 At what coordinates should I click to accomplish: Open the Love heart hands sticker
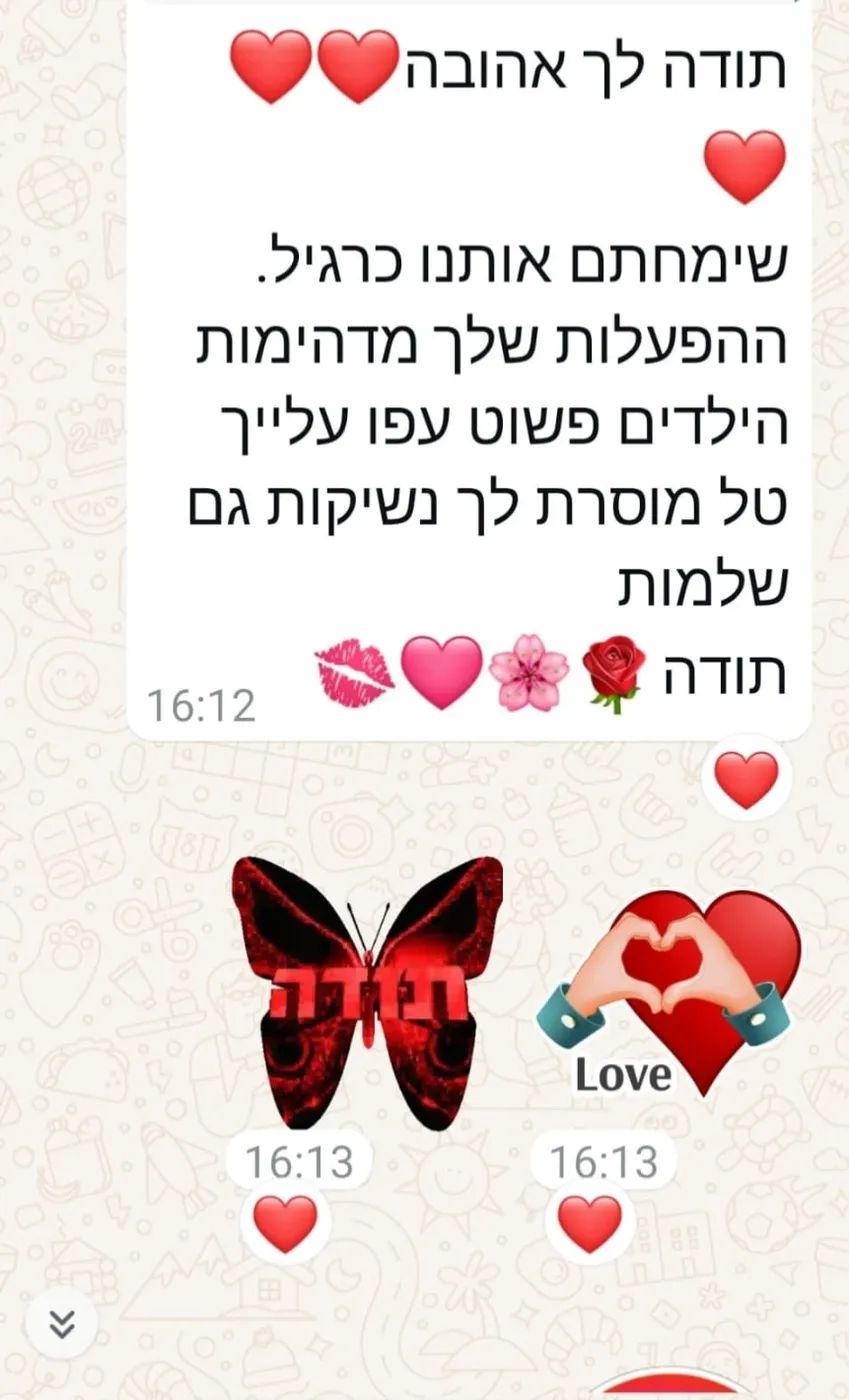pos(667,992)
